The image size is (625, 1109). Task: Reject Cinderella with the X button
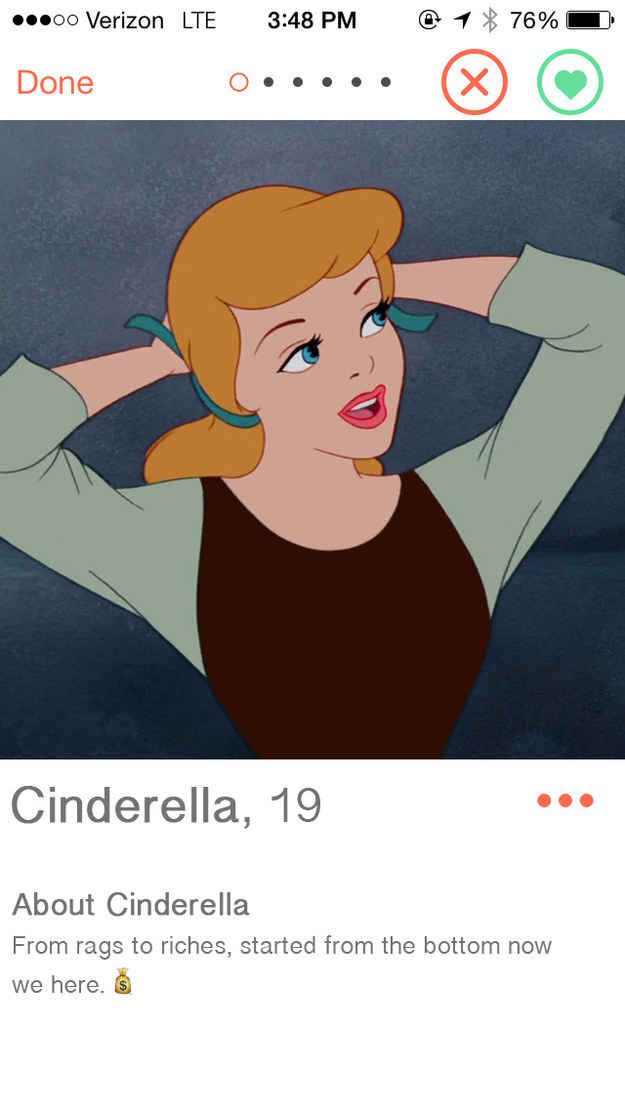pos(475,83)
